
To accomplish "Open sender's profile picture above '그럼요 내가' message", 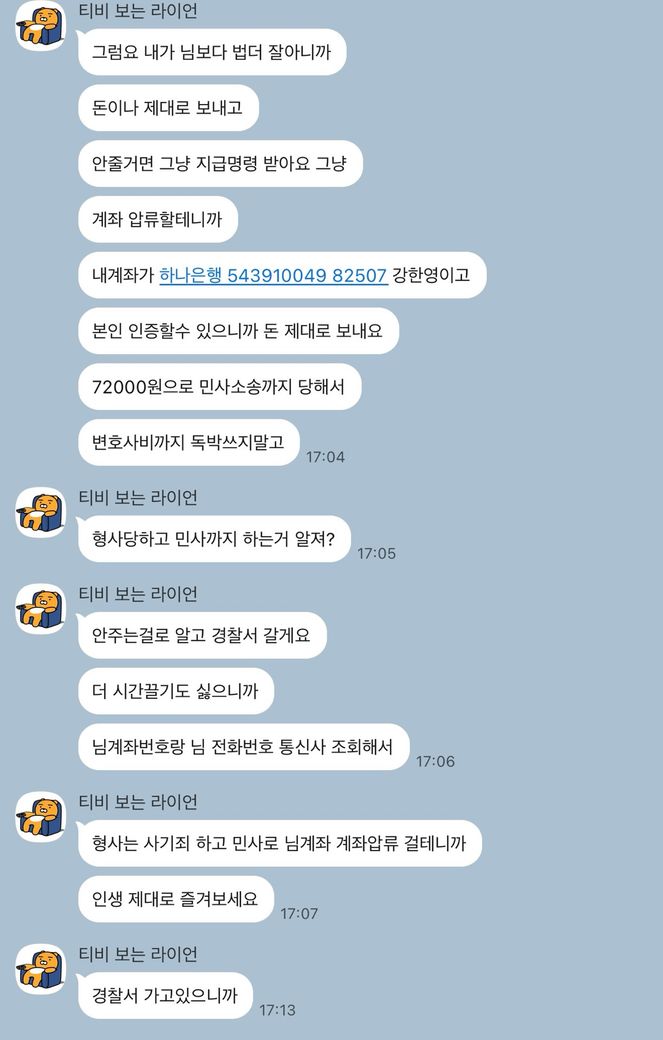I will [x=41, y=27].
